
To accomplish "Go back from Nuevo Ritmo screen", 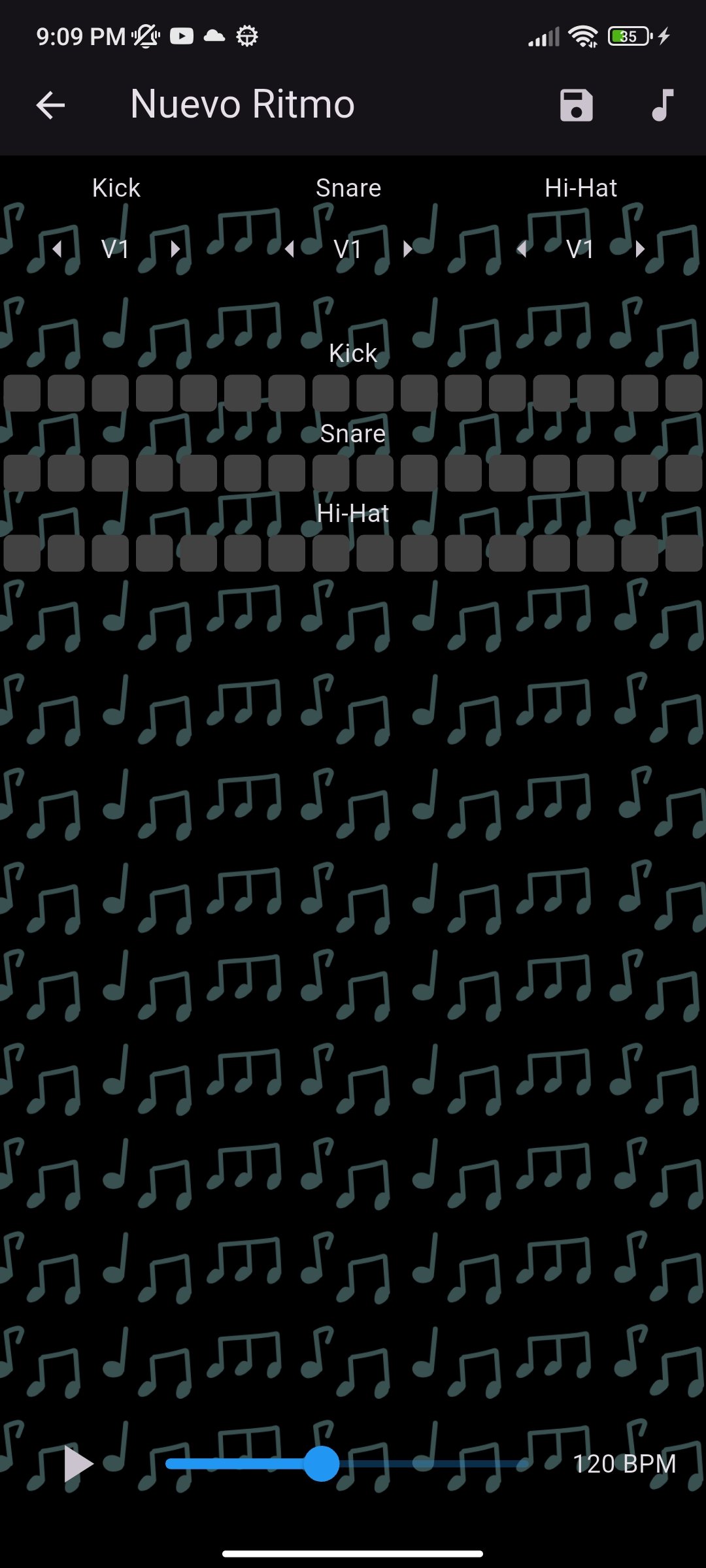I will (x=50, y=105).
